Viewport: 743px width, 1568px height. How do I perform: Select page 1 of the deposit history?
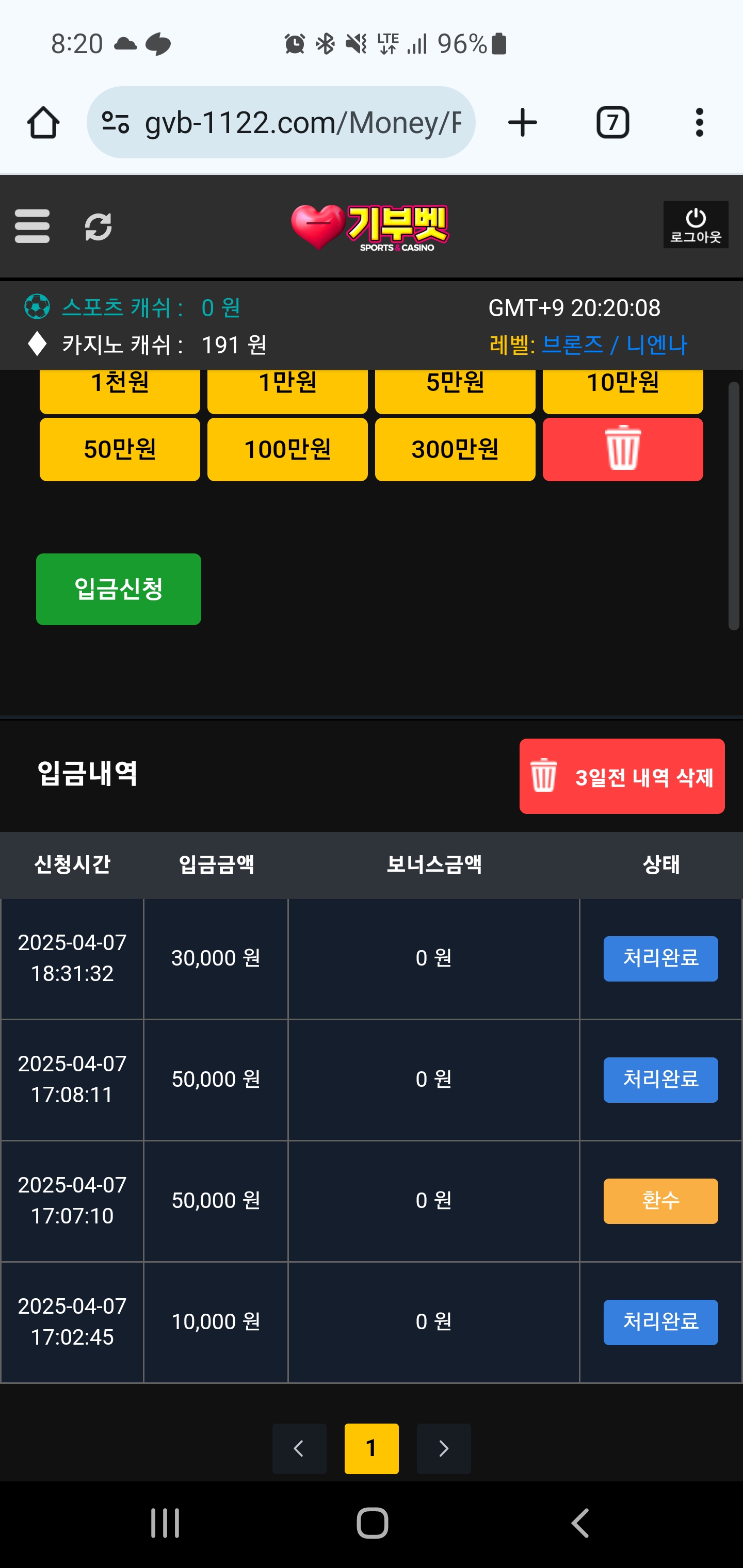372,1448
